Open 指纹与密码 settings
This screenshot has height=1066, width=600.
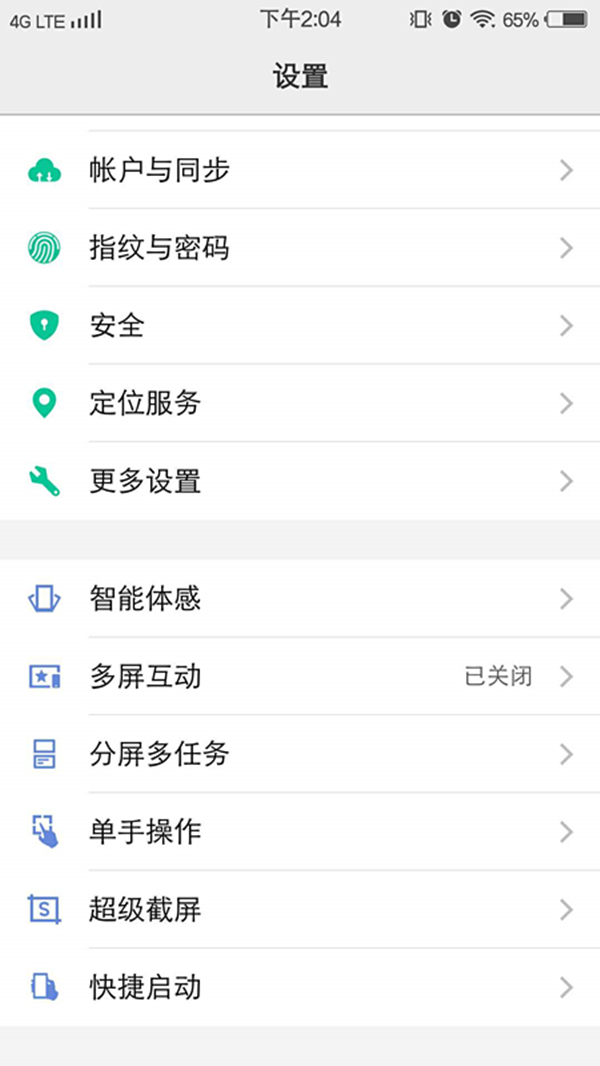pyautogui.click(x=300, y=248)
